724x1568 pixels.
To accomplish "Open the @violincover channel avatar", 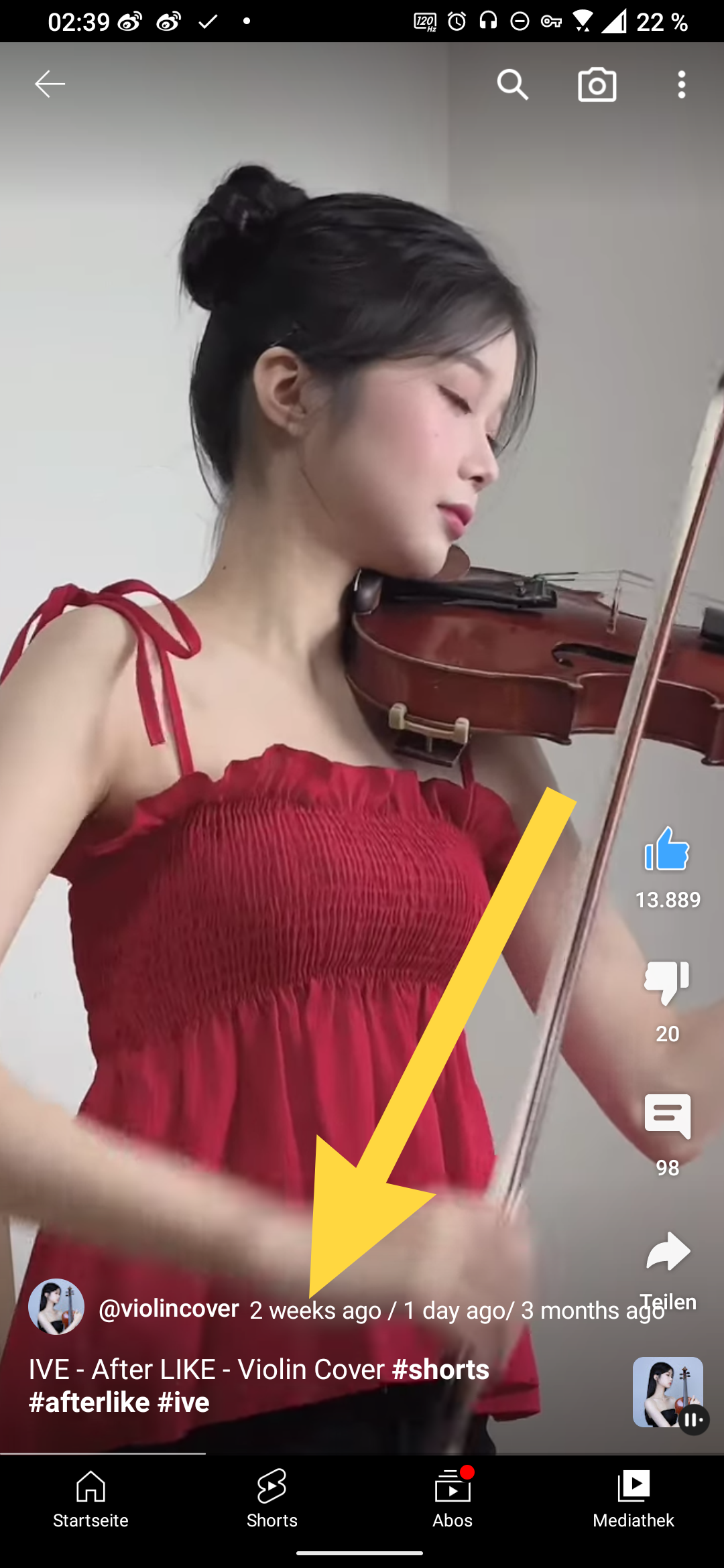I will pos(56,1307).
